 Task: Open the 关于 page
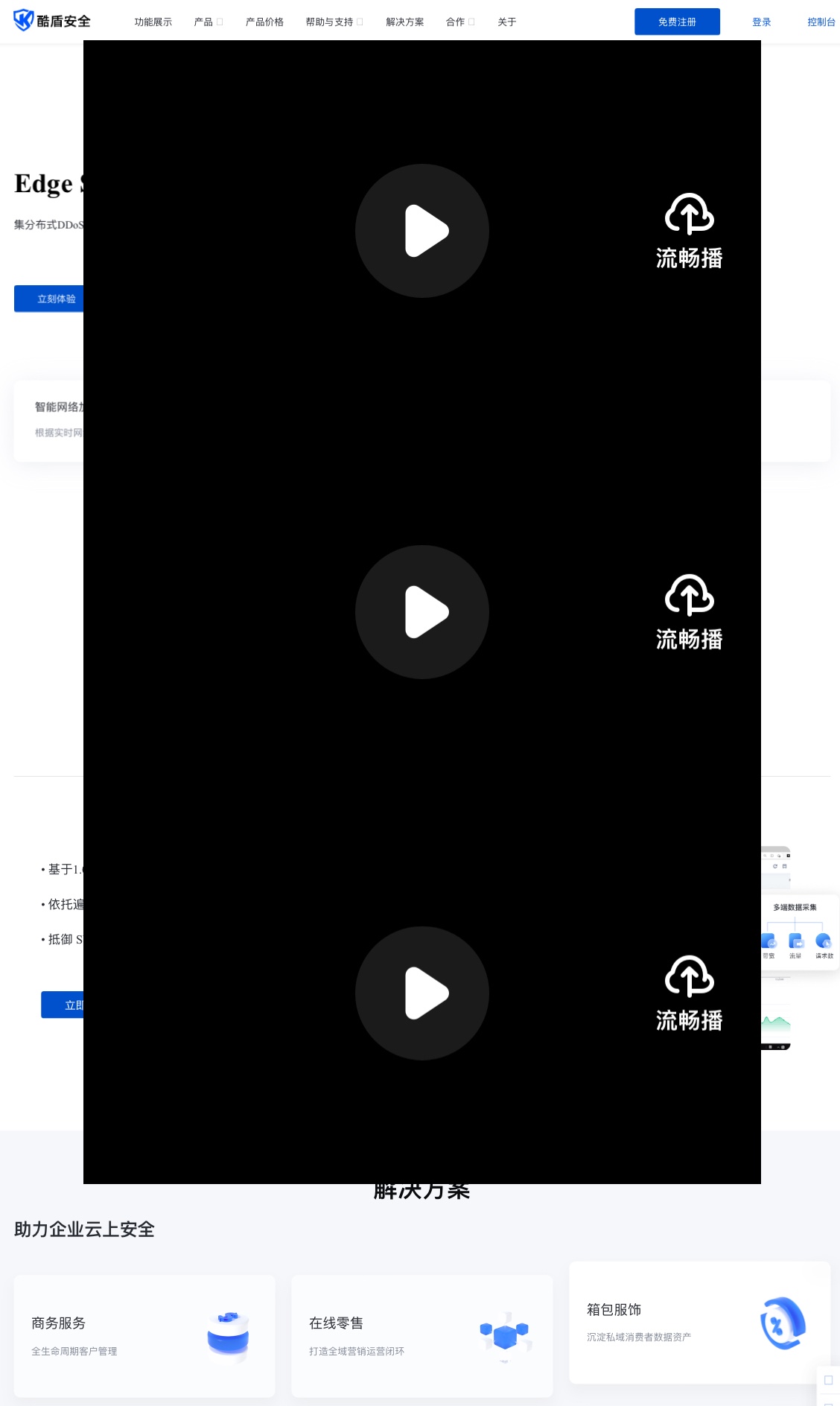tap(506, 22)
